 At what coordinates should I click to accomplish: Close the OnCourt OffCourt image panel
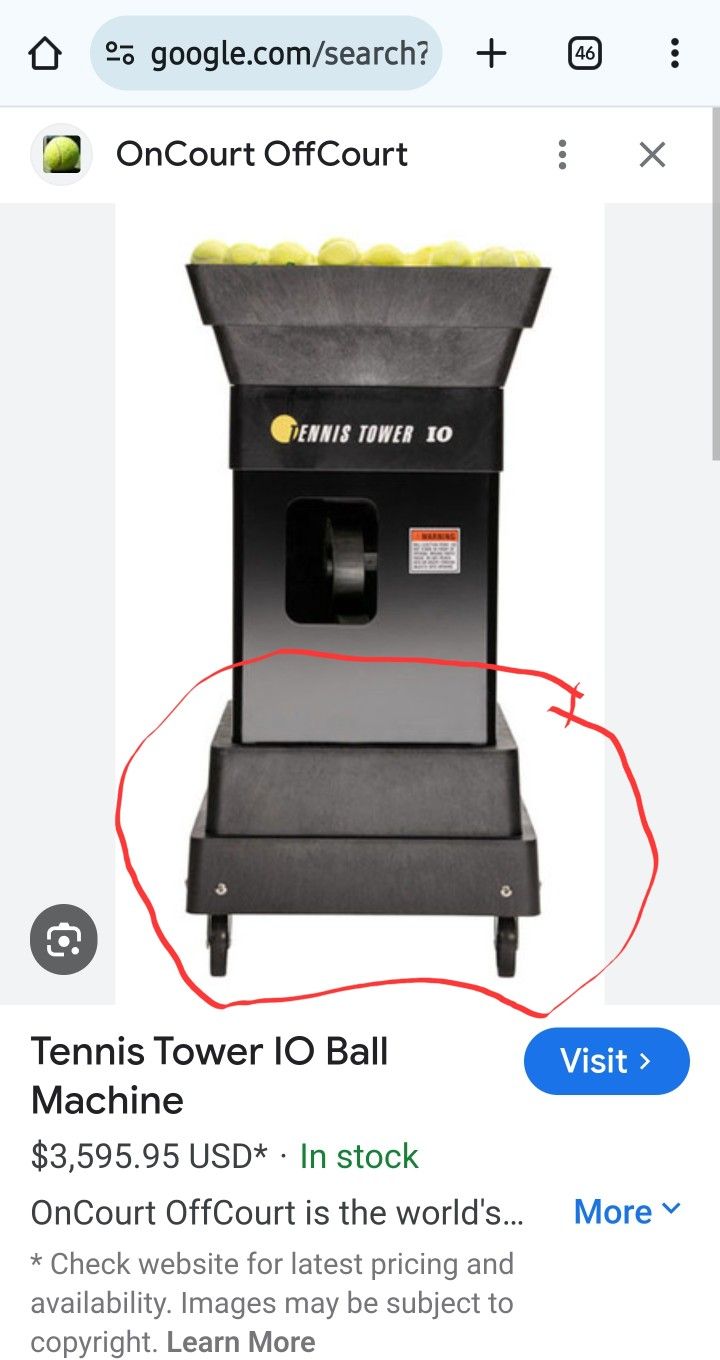tap(652, 155)
